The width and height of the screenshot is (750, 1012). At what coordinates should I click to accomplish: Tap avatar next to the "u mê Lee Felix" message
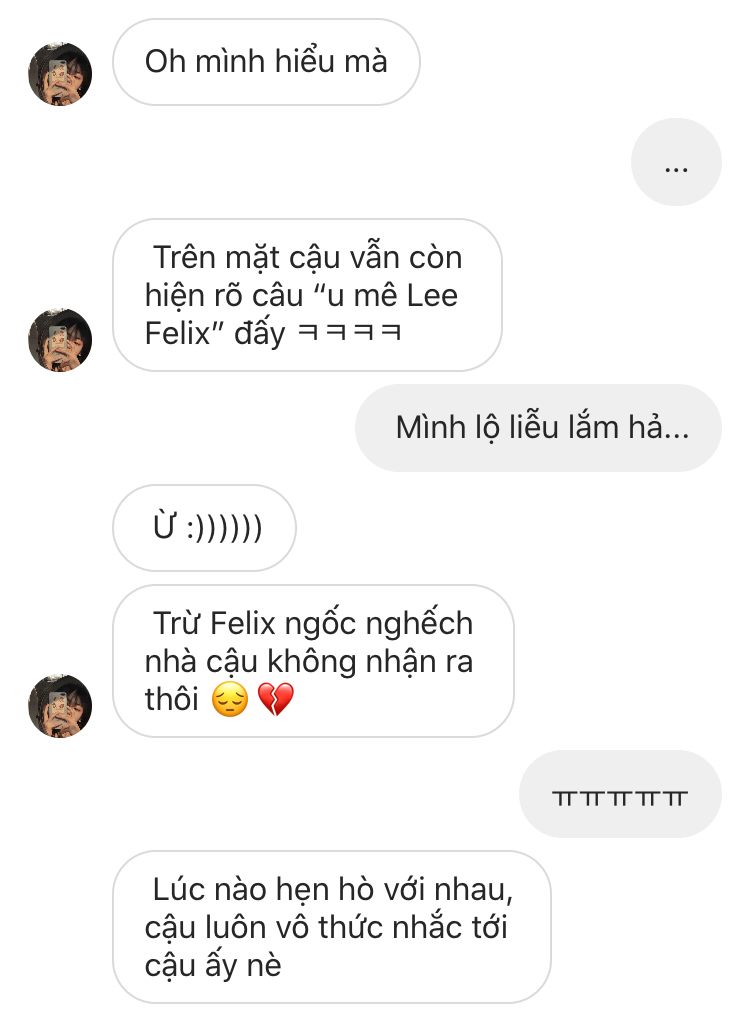pyautogui.click(x=60, y=340)
